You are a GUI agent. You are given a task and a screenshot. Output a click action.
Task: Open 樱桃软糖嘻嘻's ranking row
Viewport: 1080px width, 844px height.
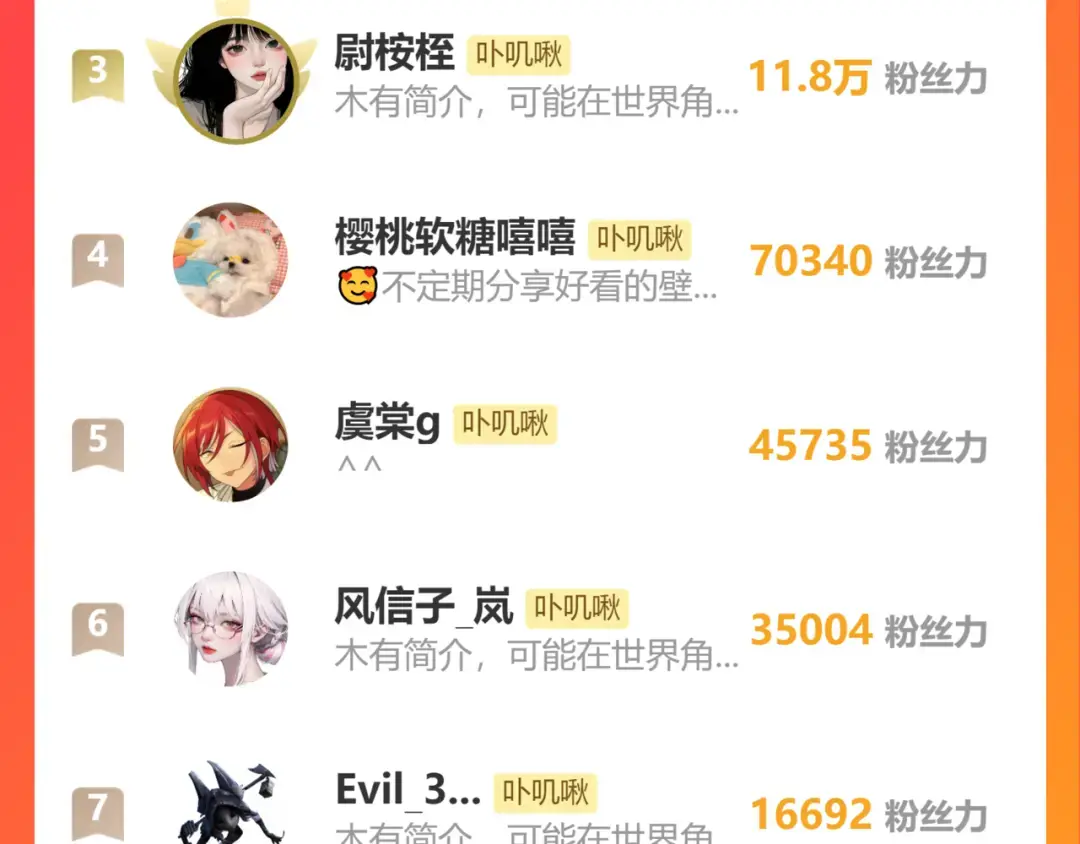[540, 261]
